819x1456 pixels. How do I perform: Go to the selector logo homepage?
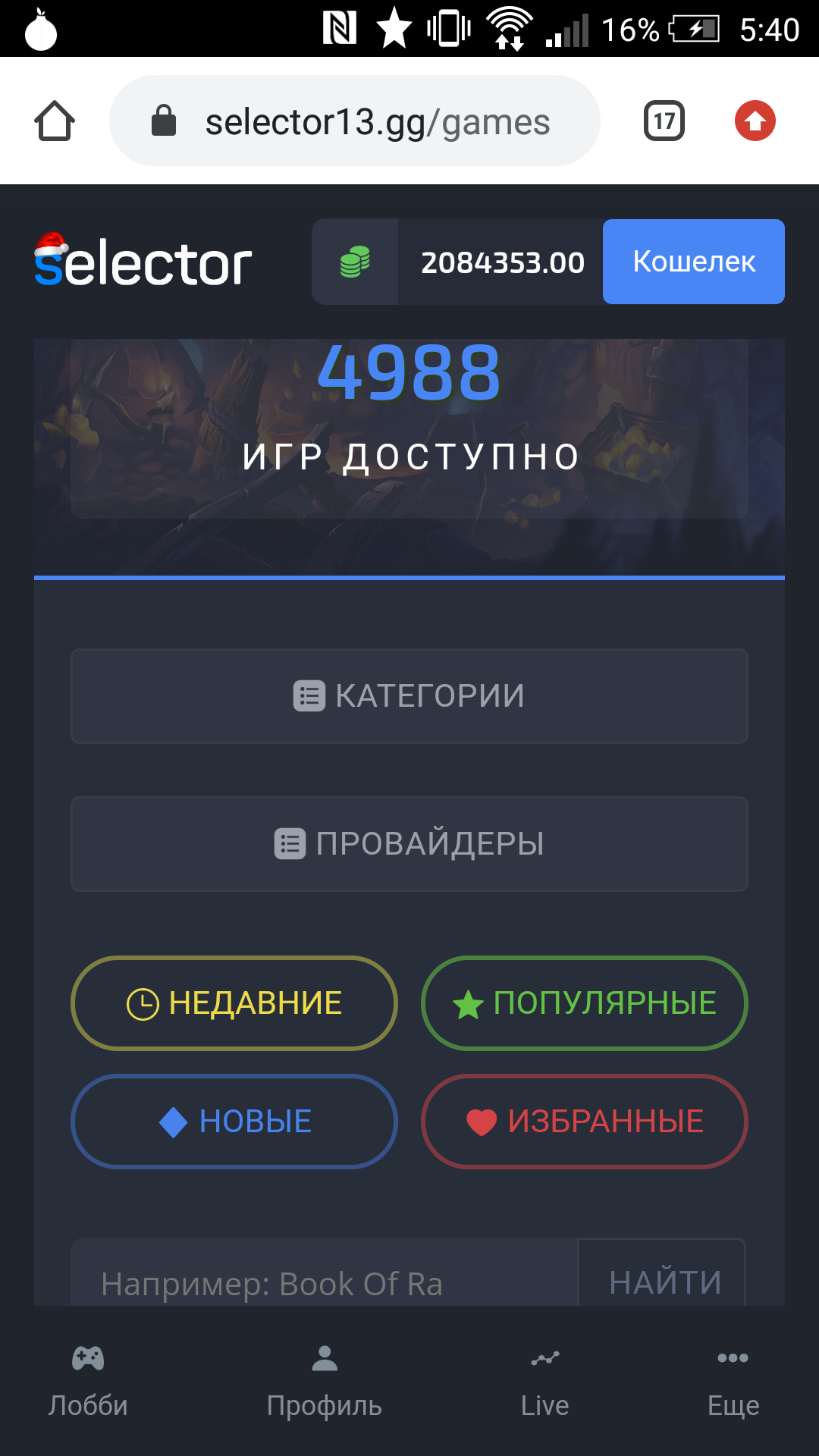[x=143, y=262]
